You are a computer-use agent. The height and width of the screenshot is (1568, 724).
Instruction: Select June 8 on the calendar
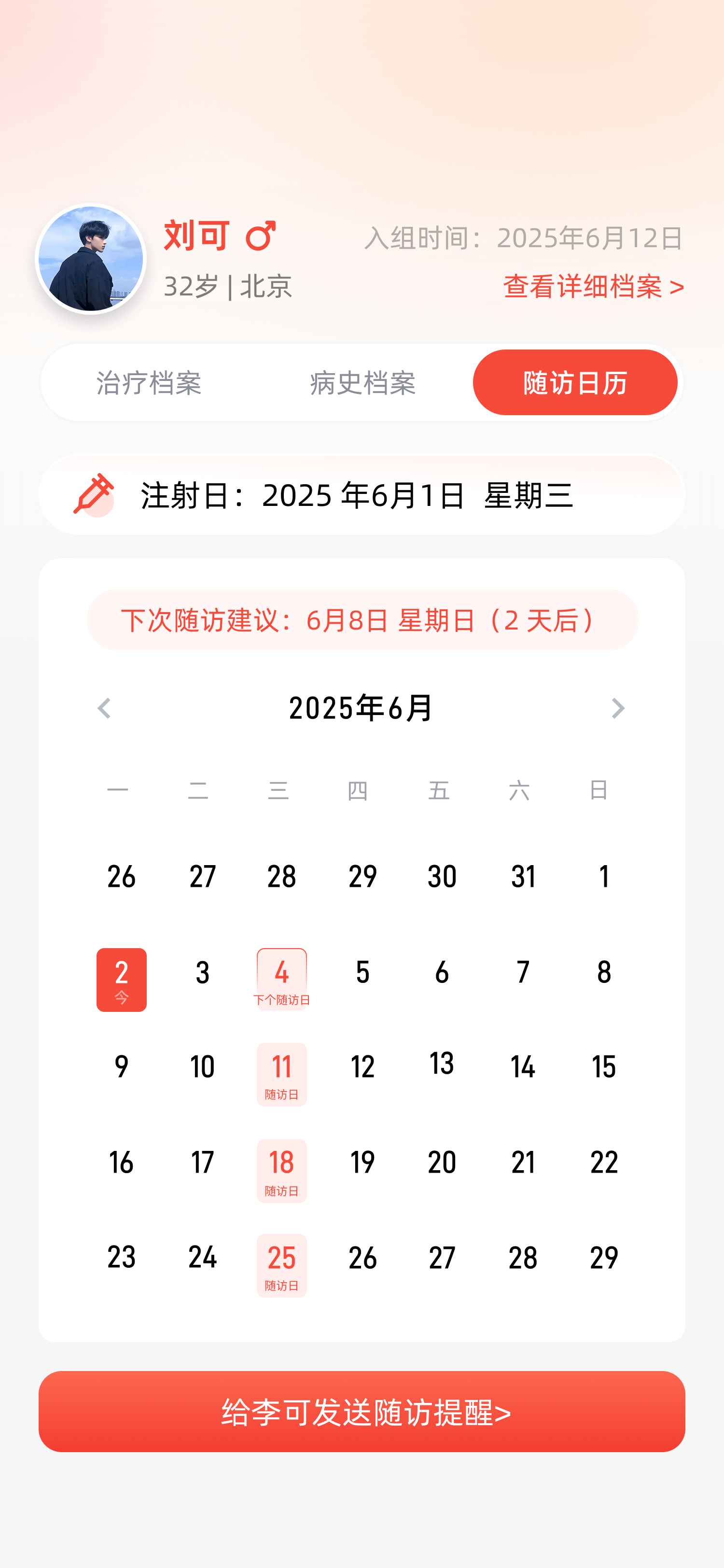point(604,972)
